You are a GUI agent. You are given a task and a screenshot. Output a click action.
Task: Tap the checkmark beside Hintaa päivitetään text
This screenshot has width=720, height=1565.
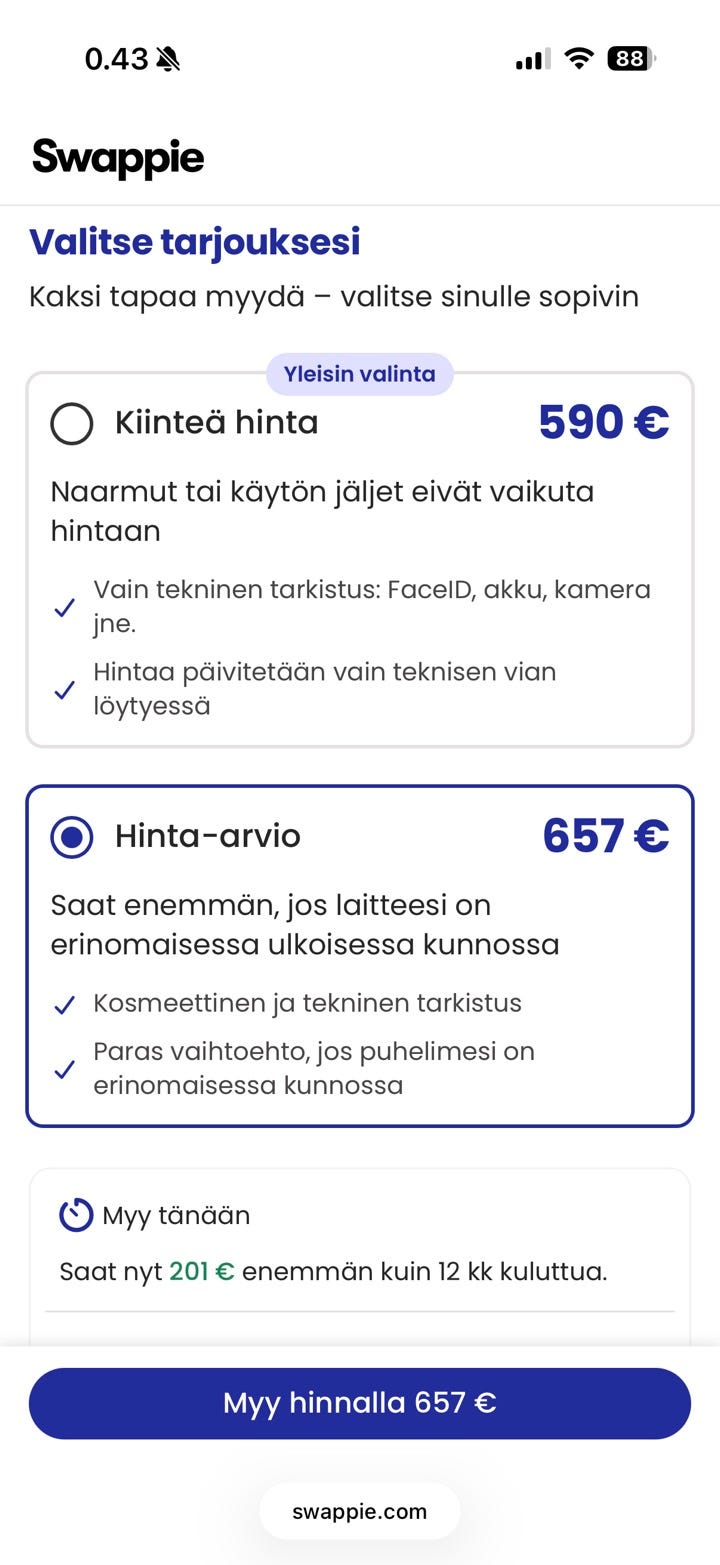click(65, 688)
